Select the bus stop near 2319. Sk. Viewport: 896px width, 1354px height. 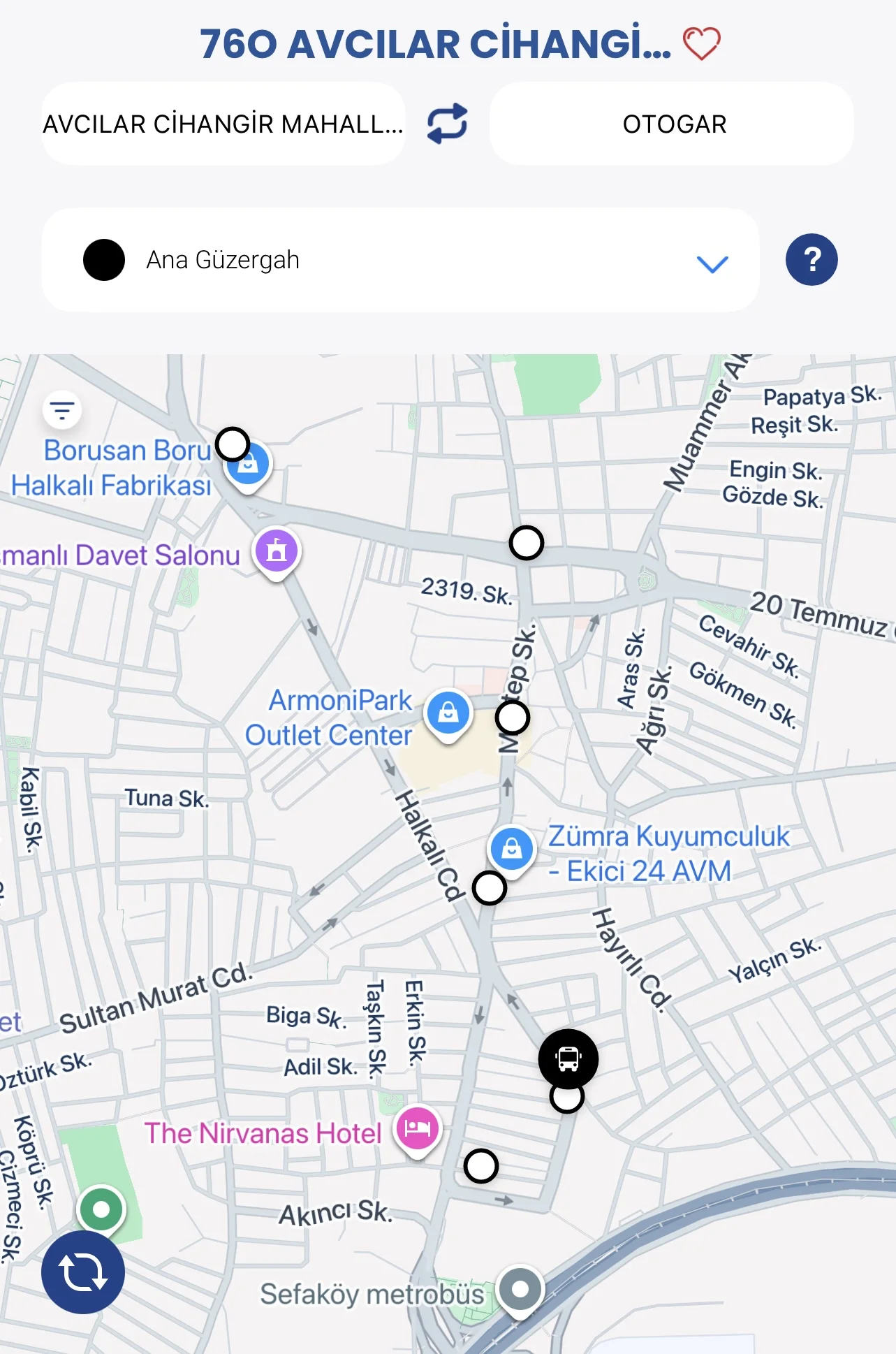[526, 543]
